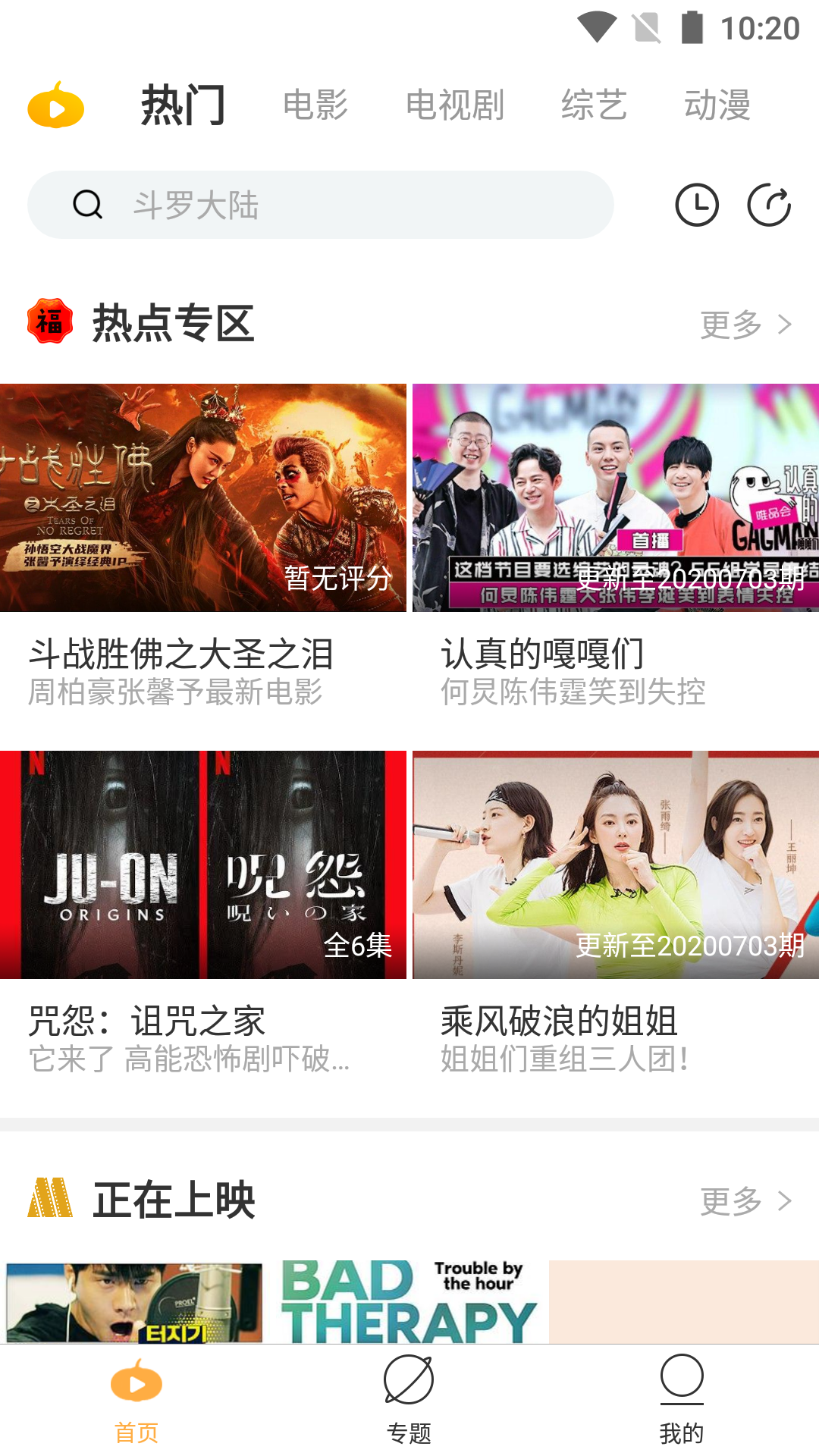Open the search box showing 斗罗大陆
This screenshot has width=819, height=1456.
tap(318, 205)
